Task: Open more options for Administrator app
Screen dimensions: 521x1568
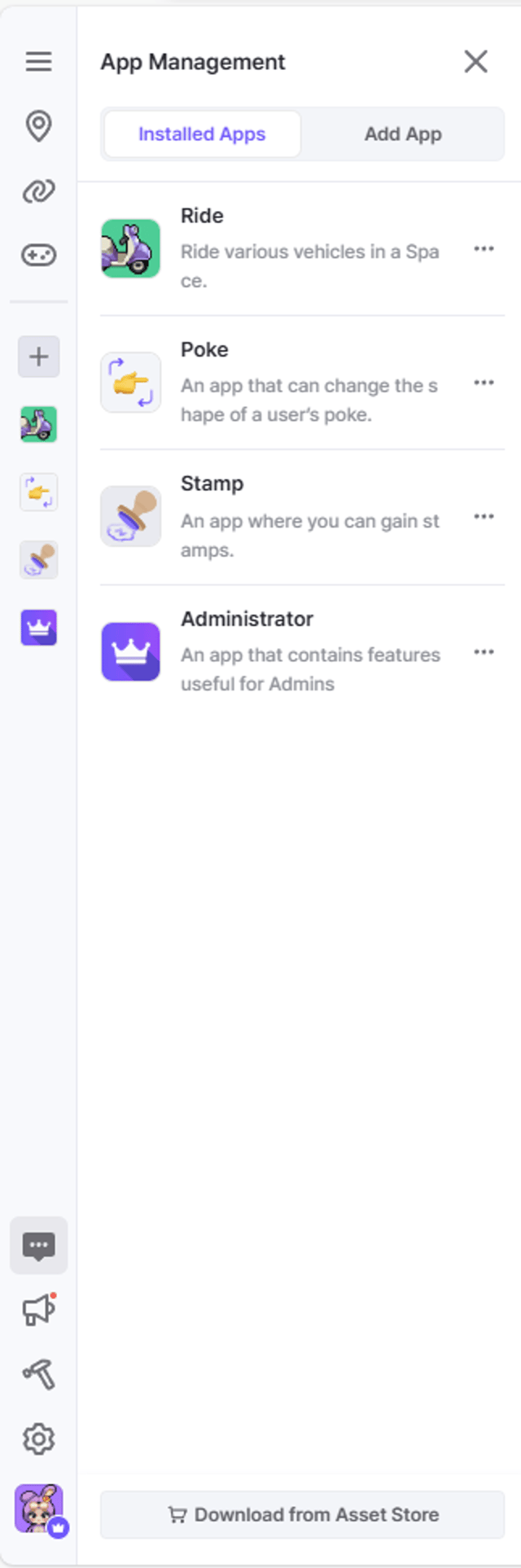Action: 484,652
